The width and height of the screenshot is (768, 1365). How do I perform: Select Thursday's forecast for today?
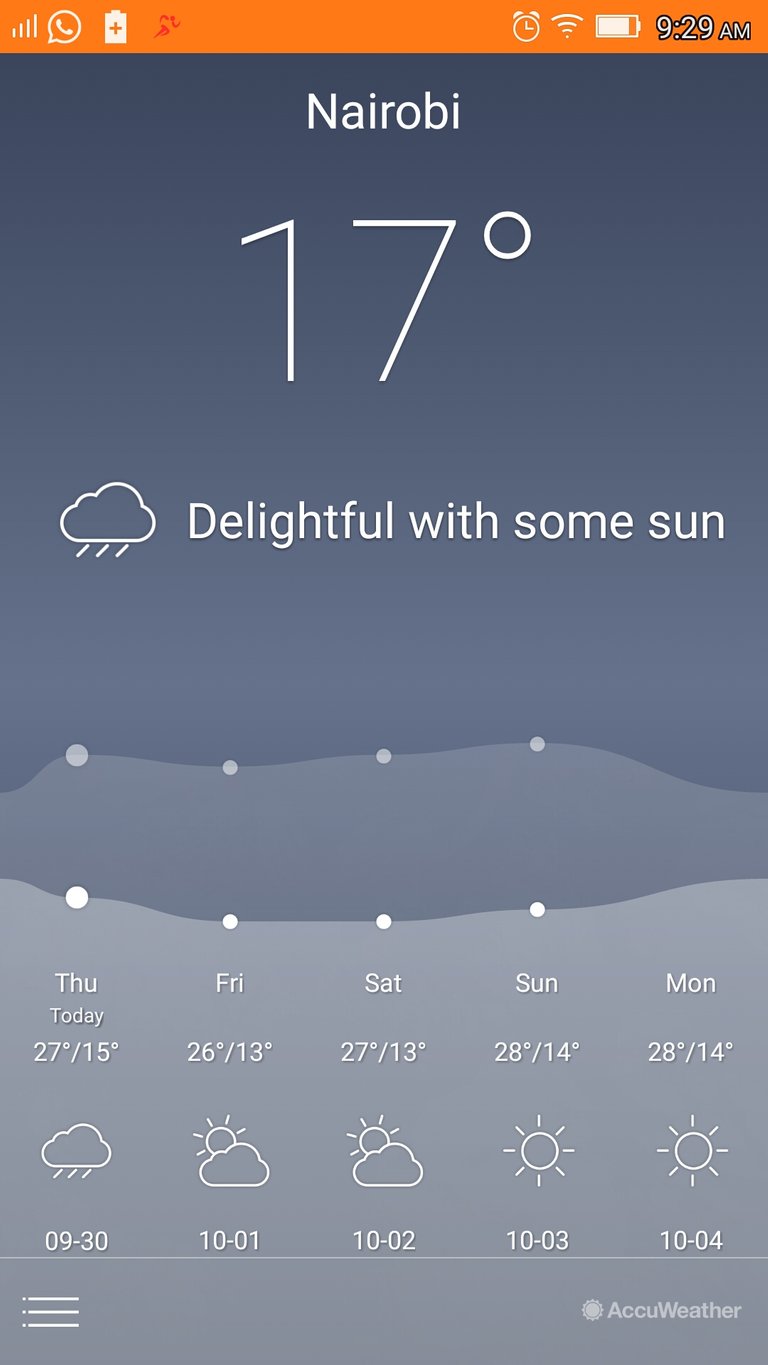pos(77,1110)
